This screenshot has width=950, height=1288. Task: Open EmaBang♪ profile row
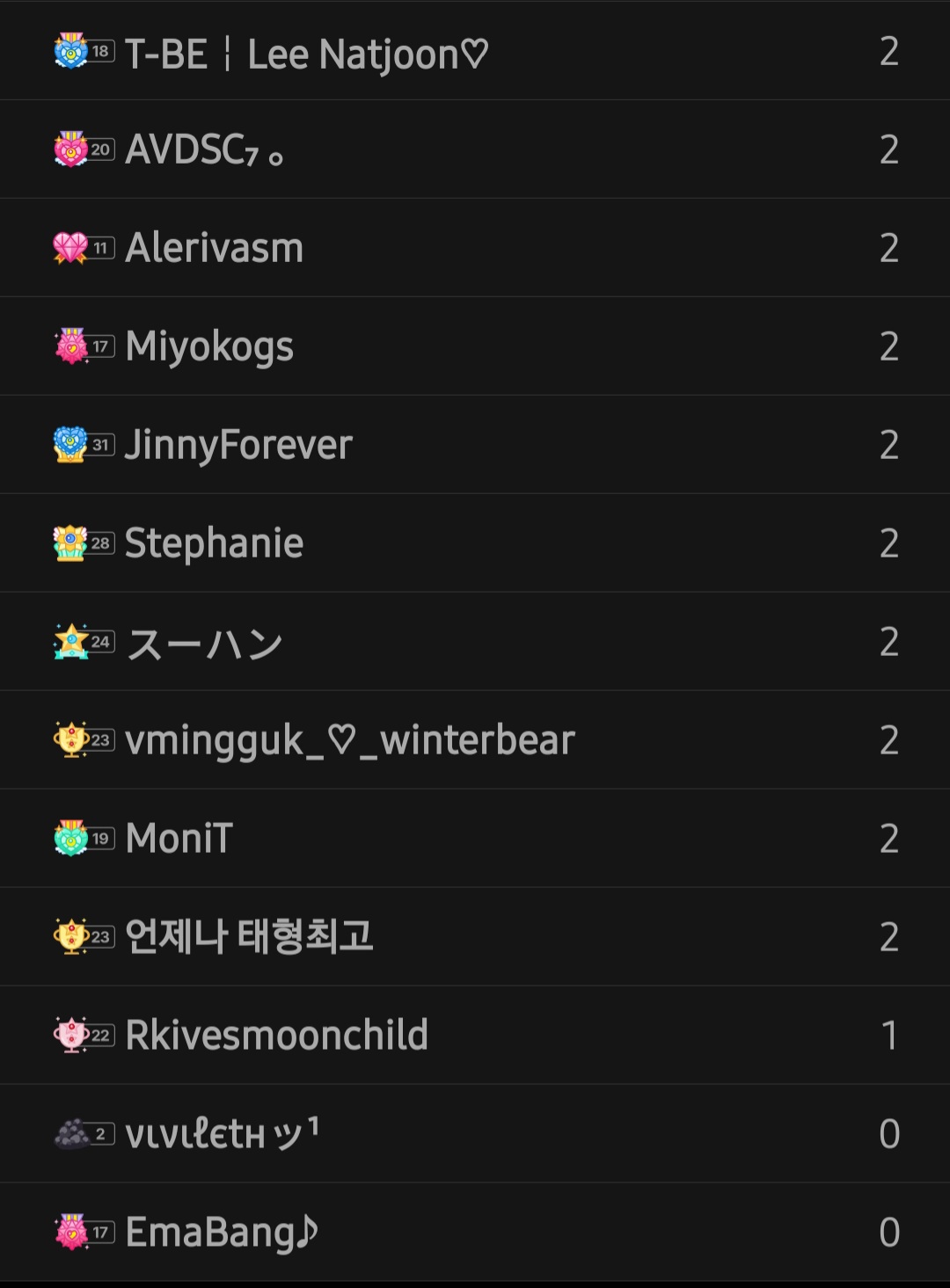tap(222, 1233)
